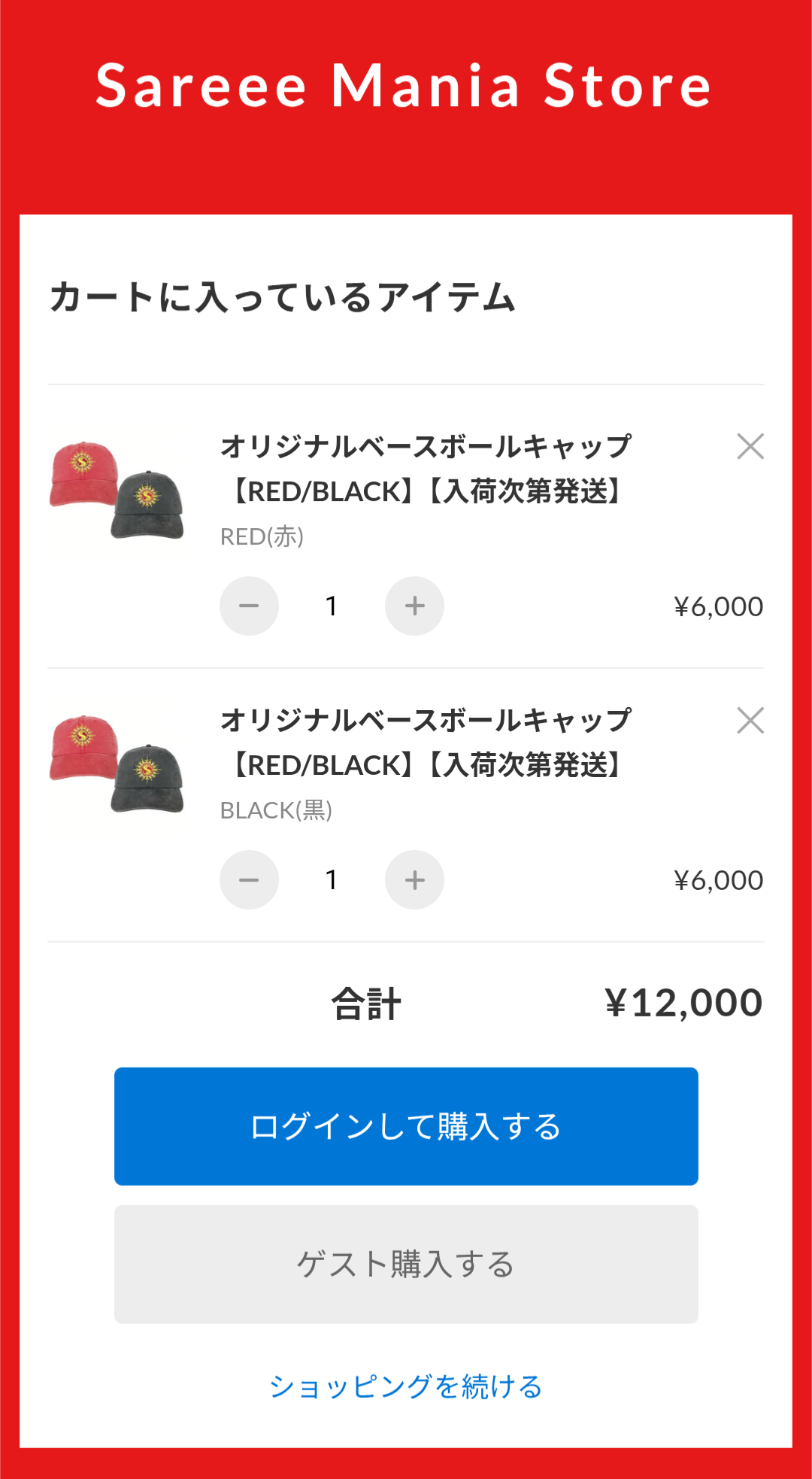
Task: Decrease quantity of the BLACK(黒) cap
Action: coord(249,879)
